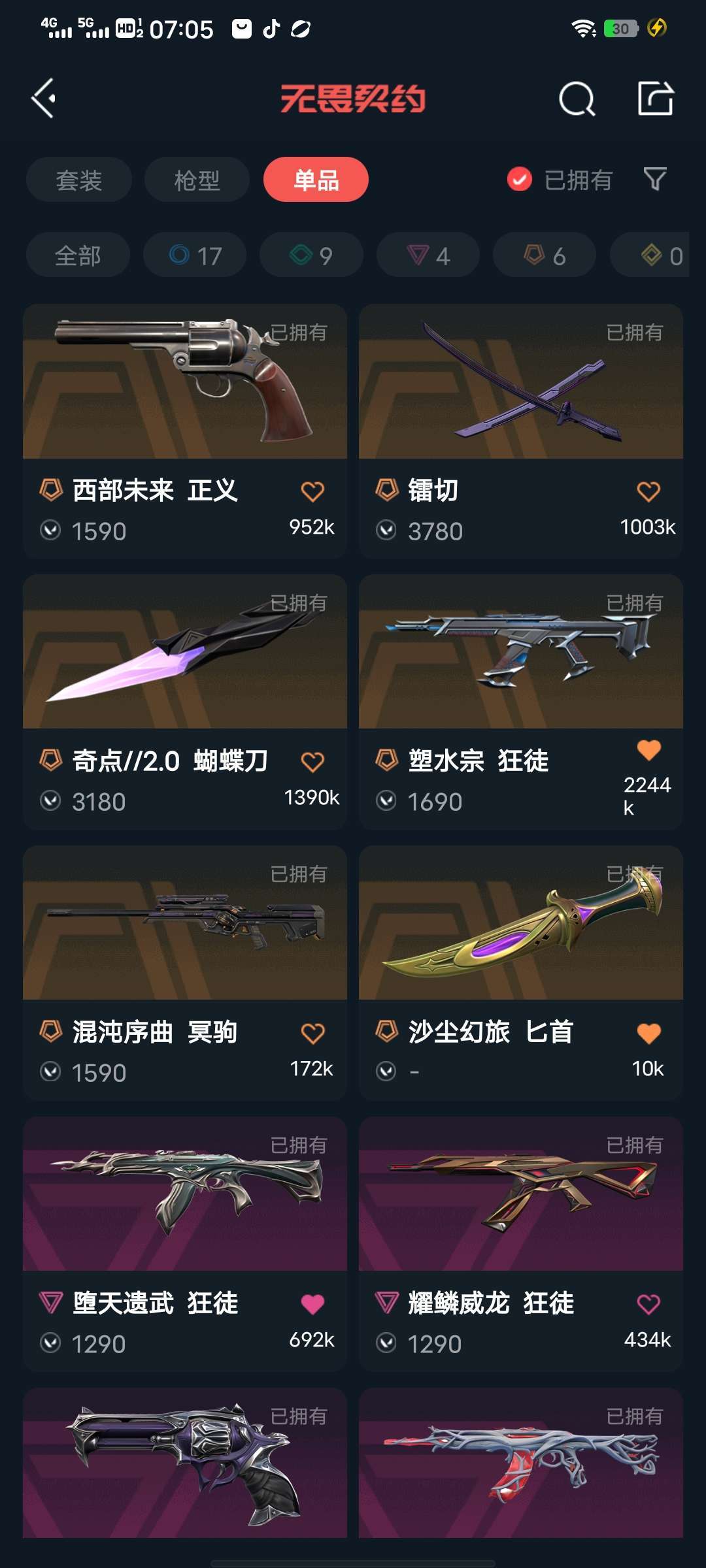Filter by the green rarity chip showing 9
This screenshot has width=706, height=1568.
click(311, 255)
